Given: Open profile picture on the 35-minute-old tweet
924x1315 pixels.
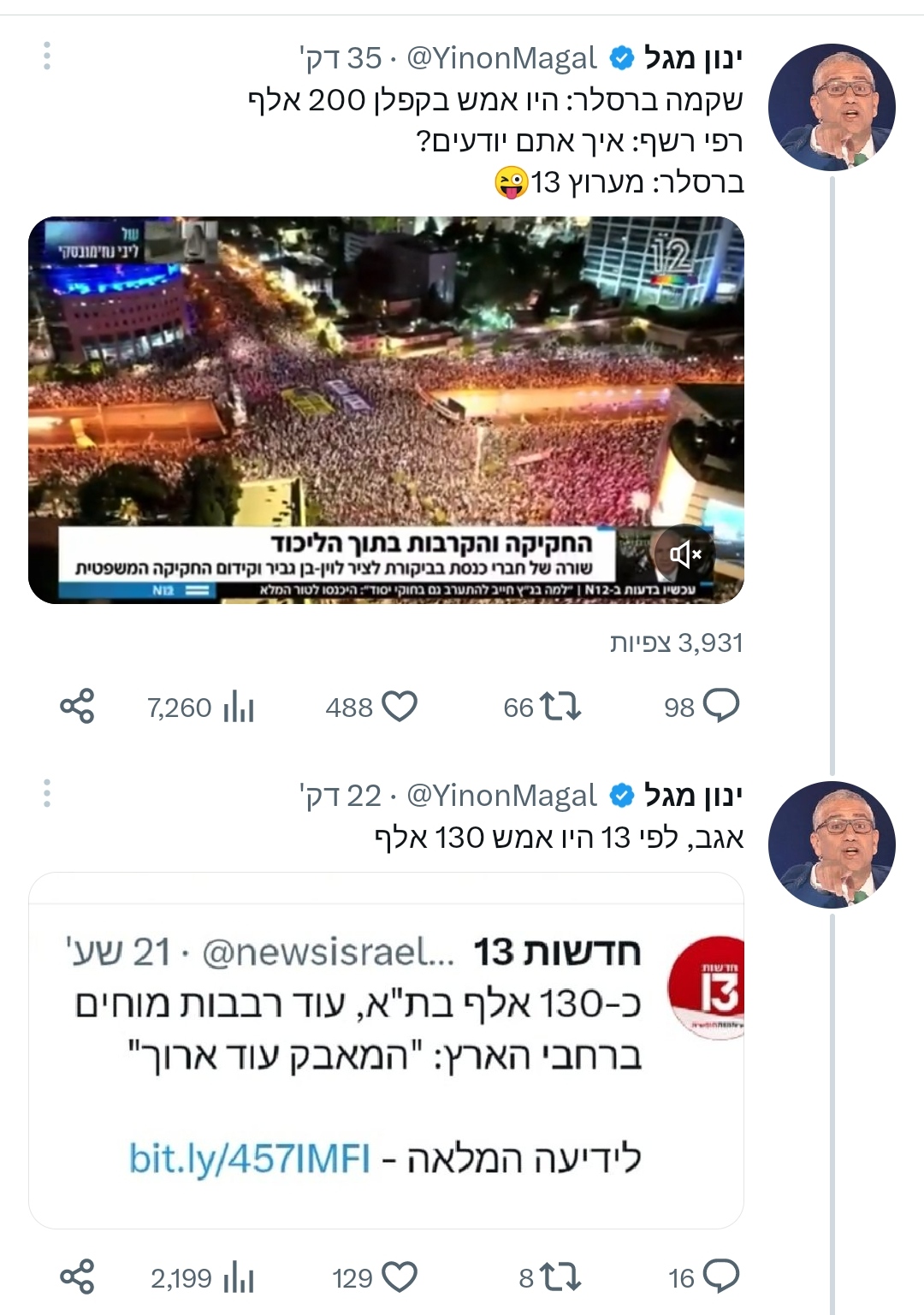Looking at the screenshot, I should tap(832, 107).
